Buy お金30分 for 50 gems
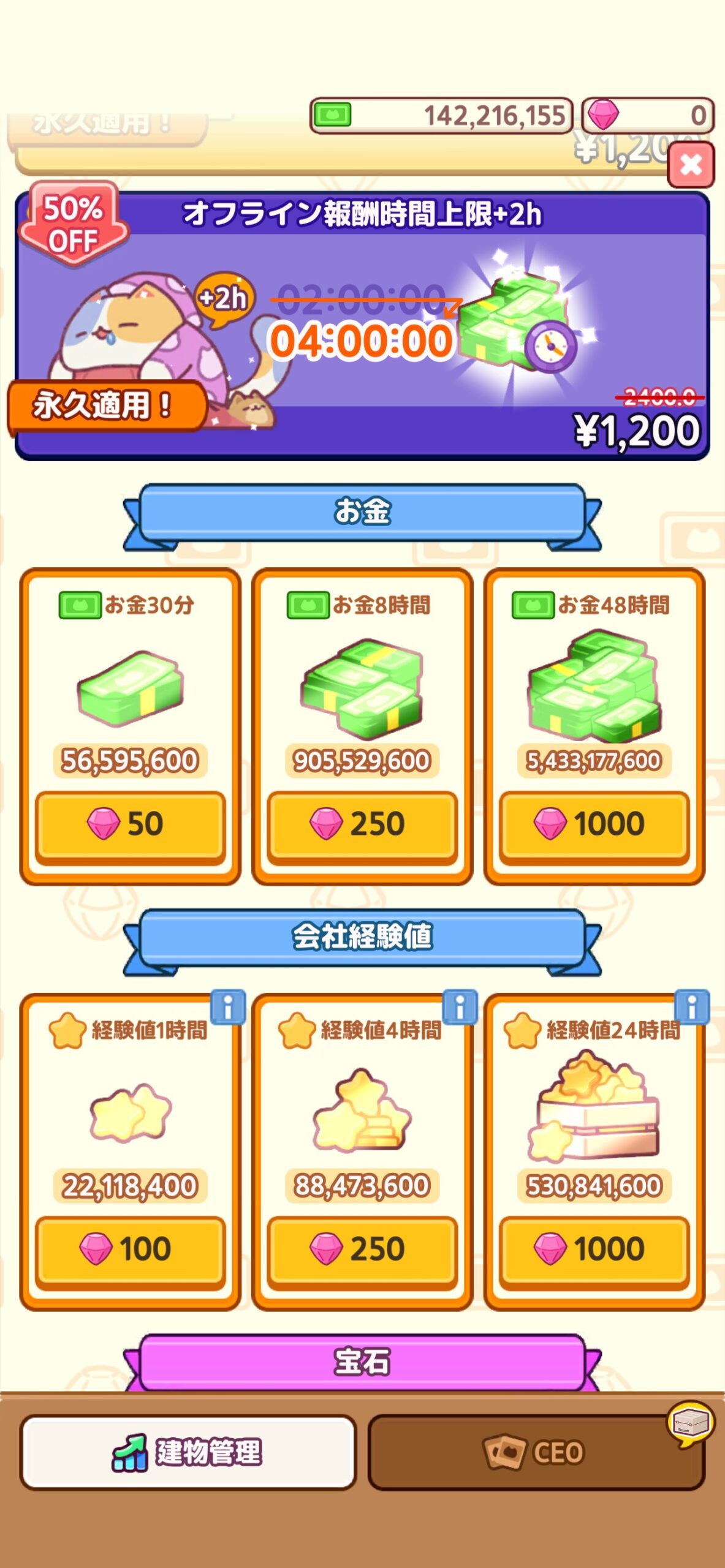The height and width of the screenshot is (1568, 725). 130,824
